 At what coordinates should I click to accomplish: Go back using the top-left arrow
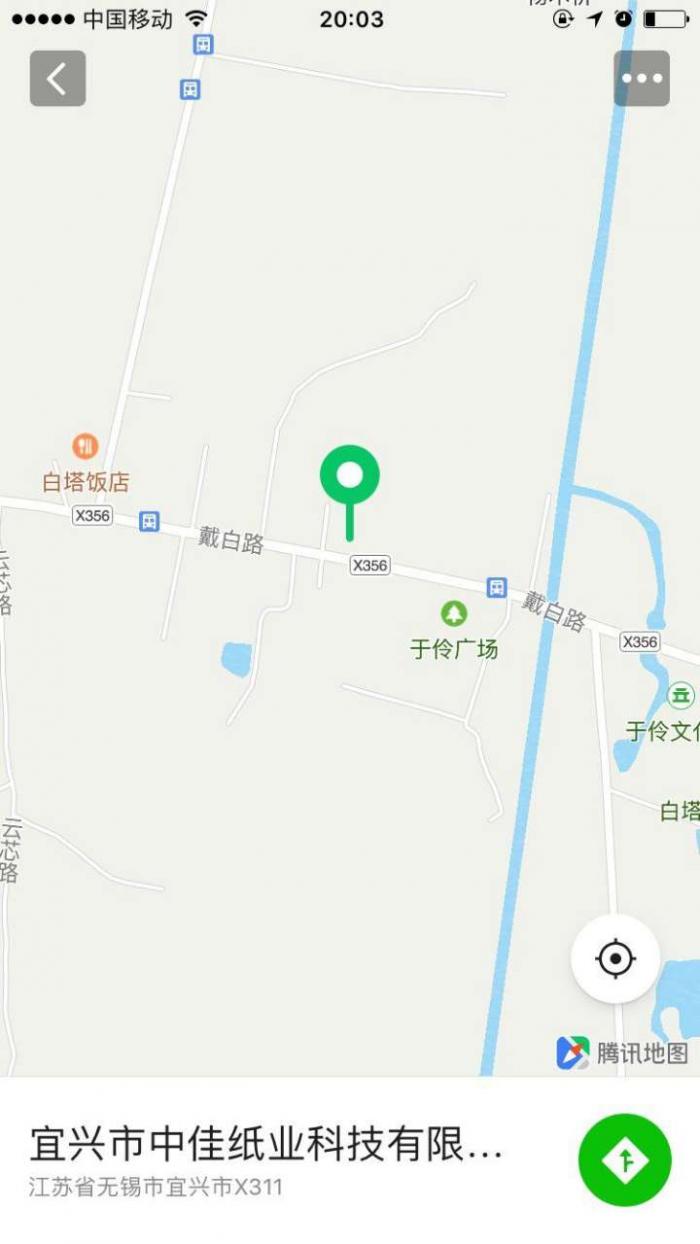57,78
